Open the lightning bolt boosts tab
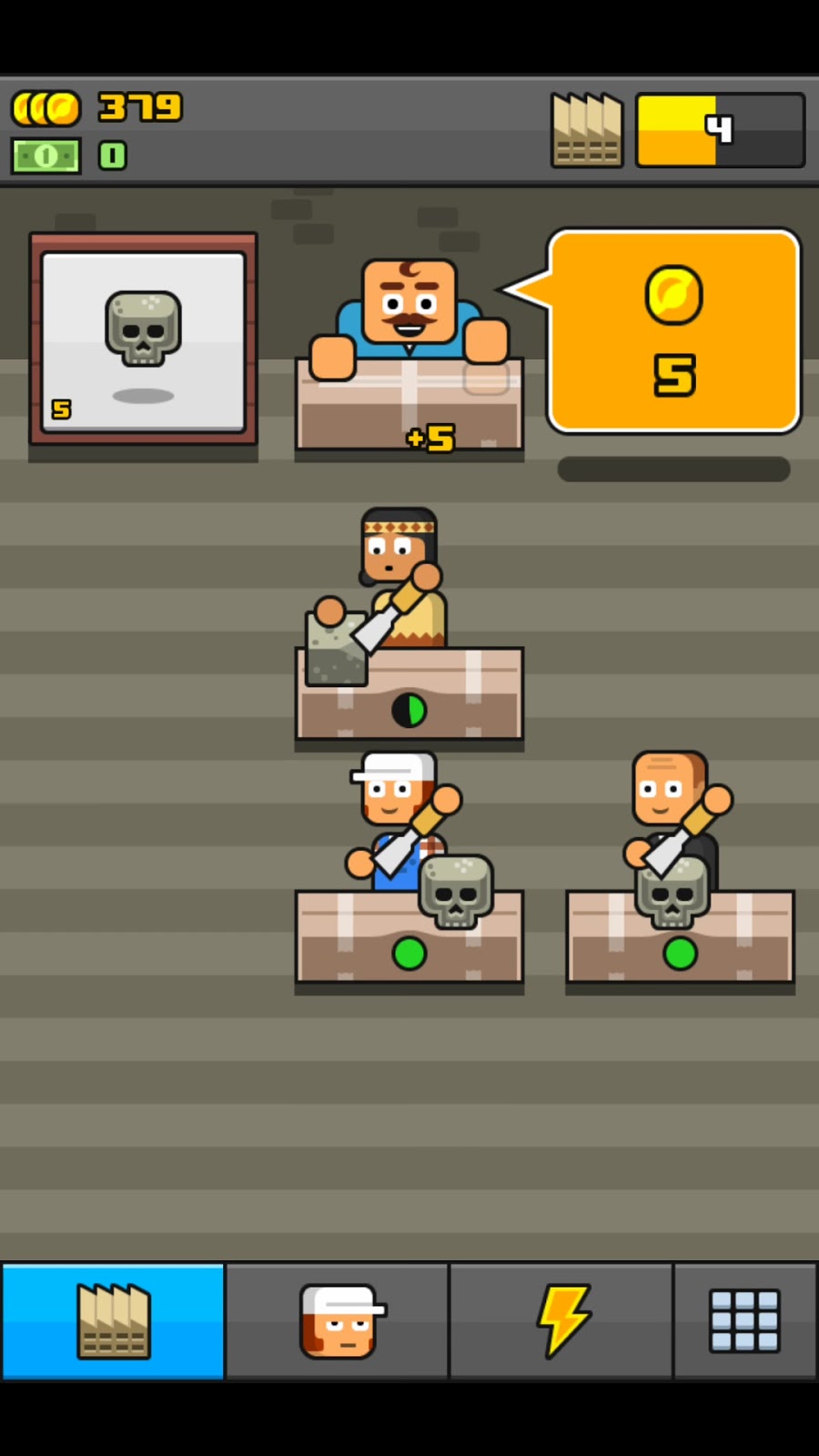 tap(561, 1321)
